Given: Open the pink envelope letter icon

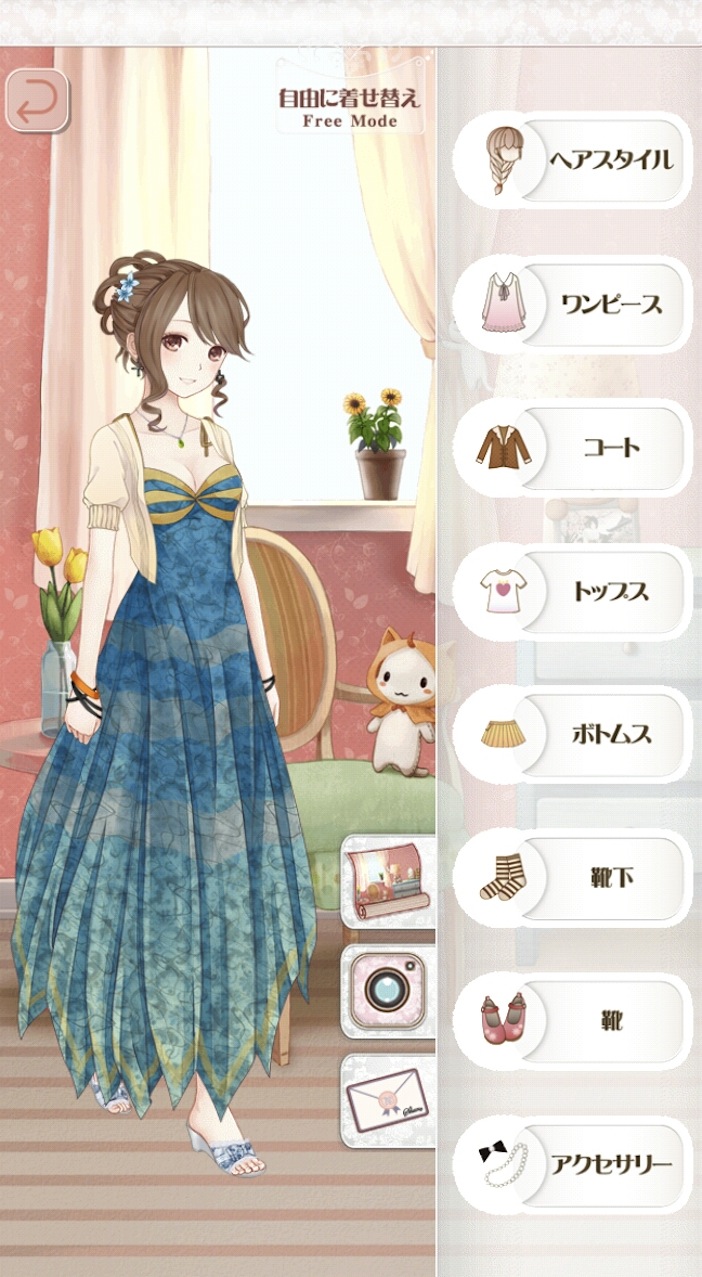Looking at the screenshot, I should coord(388,1100).
